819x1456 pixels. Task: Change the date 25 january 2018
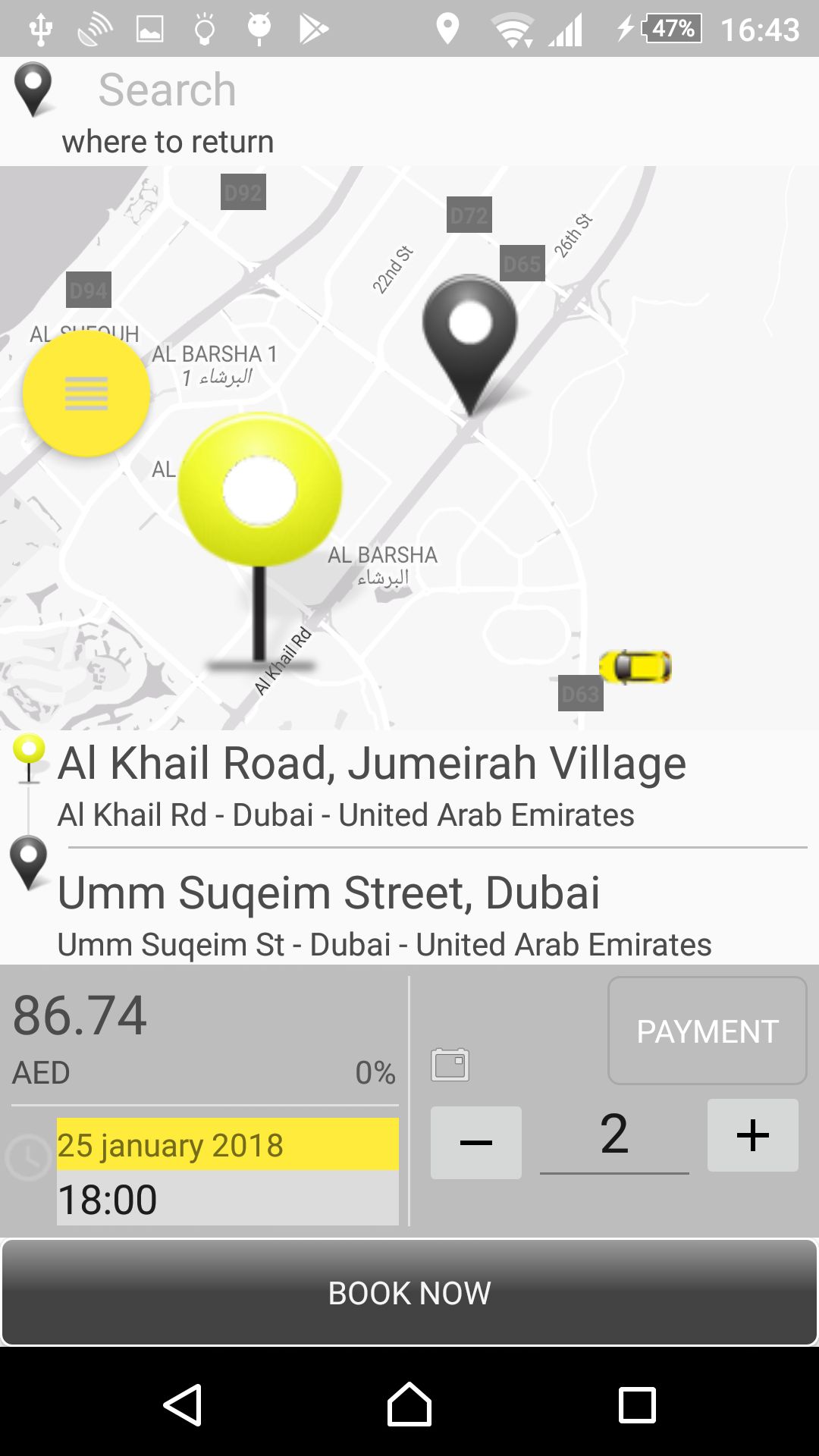227,1144
